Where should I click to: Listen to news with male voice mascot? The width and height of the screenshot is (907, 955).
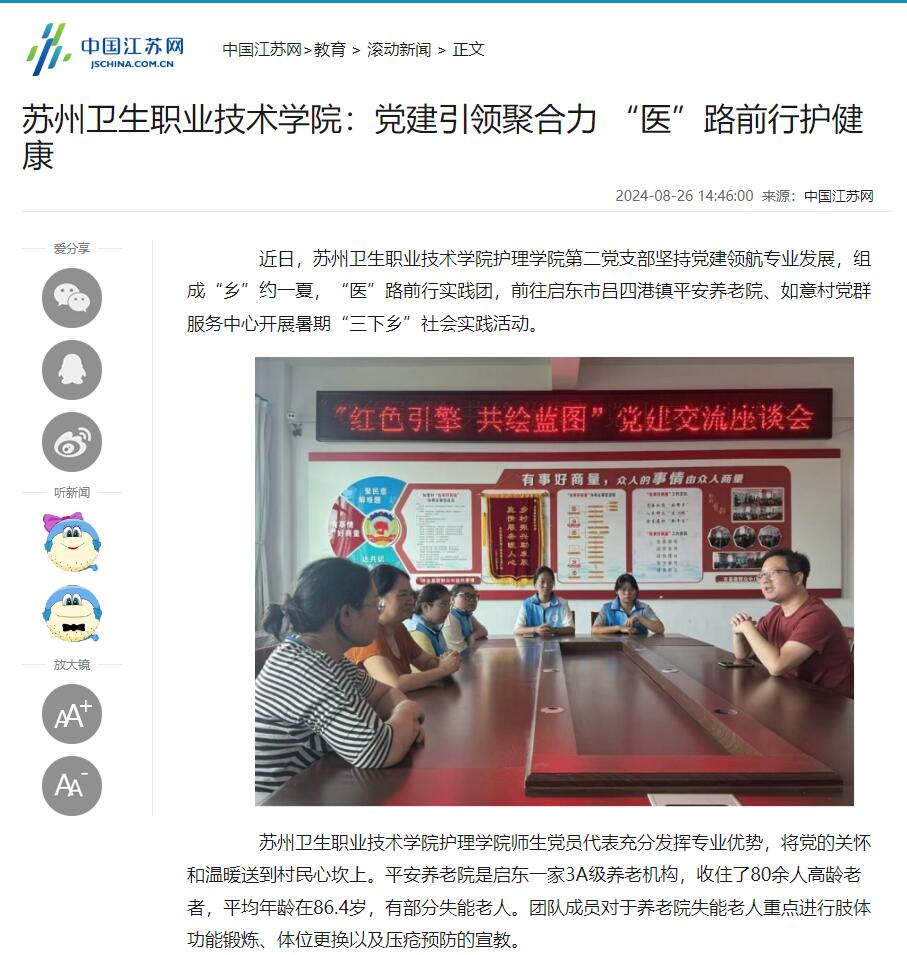pos(72,614)
